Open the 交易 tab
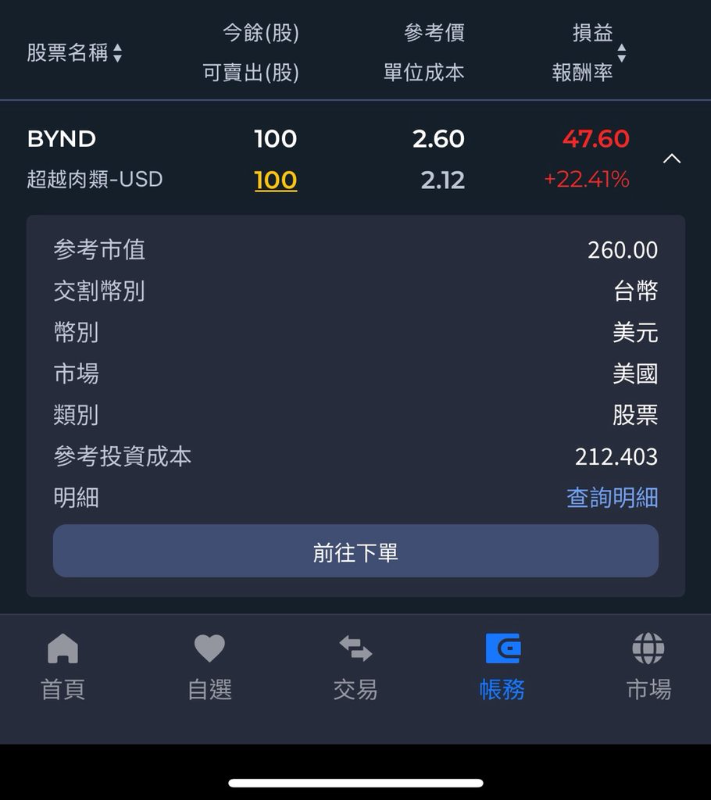The width and height of the screenshot is (711, 800). (x=355, y=667)
